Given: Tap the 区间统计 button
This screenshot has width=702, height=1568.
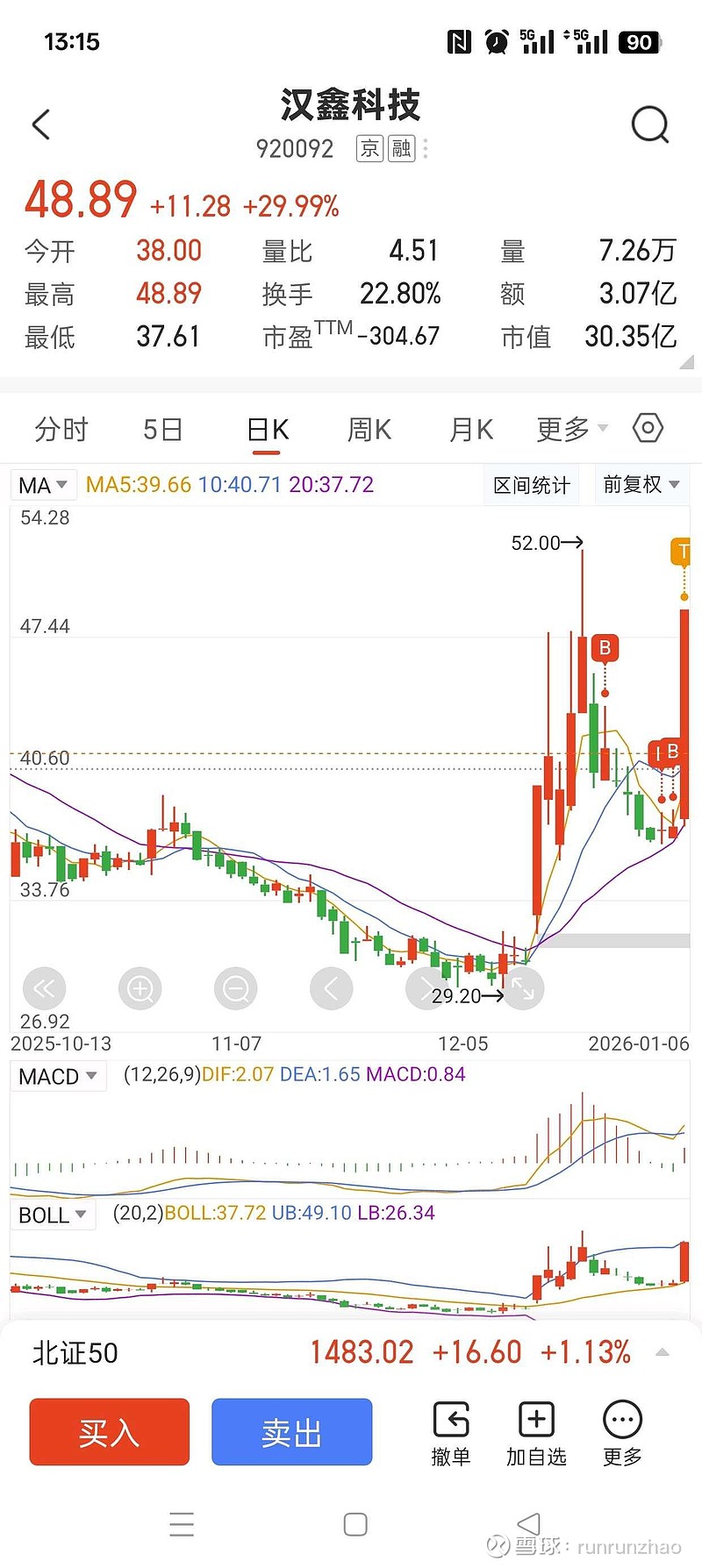Looking at the screenshot, I should tap(531, 485).
